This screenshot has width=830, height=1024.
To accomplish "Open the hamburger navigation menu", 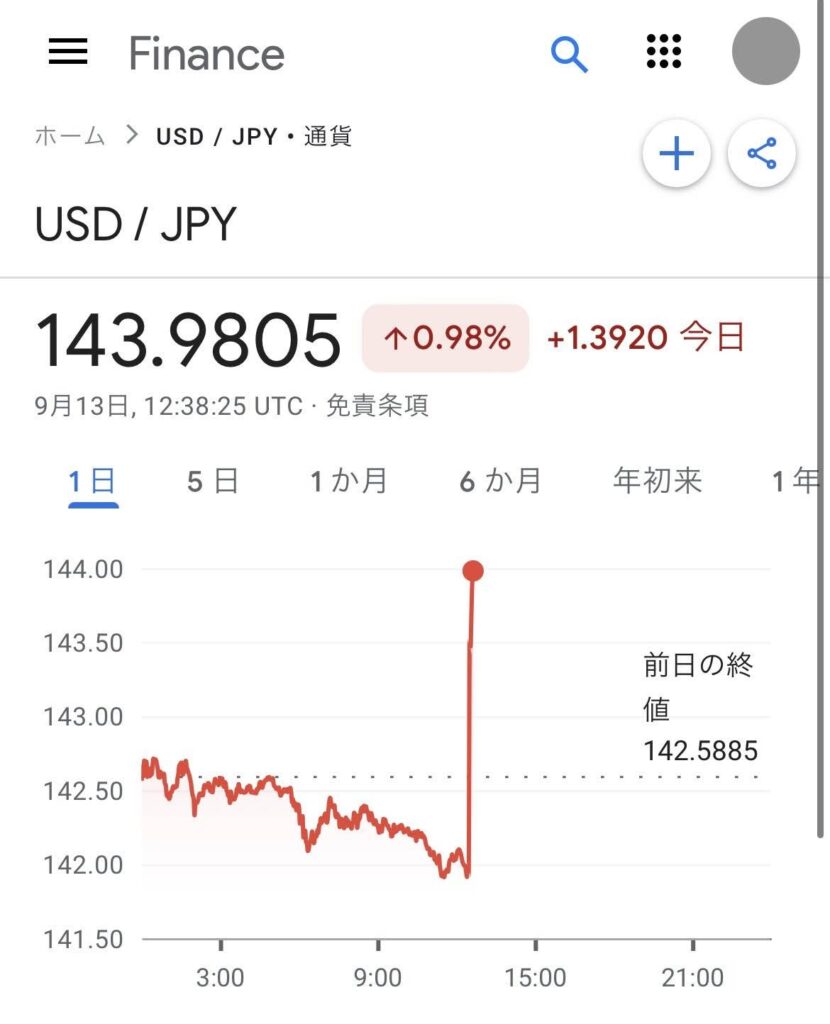I will tap(68, 52).
